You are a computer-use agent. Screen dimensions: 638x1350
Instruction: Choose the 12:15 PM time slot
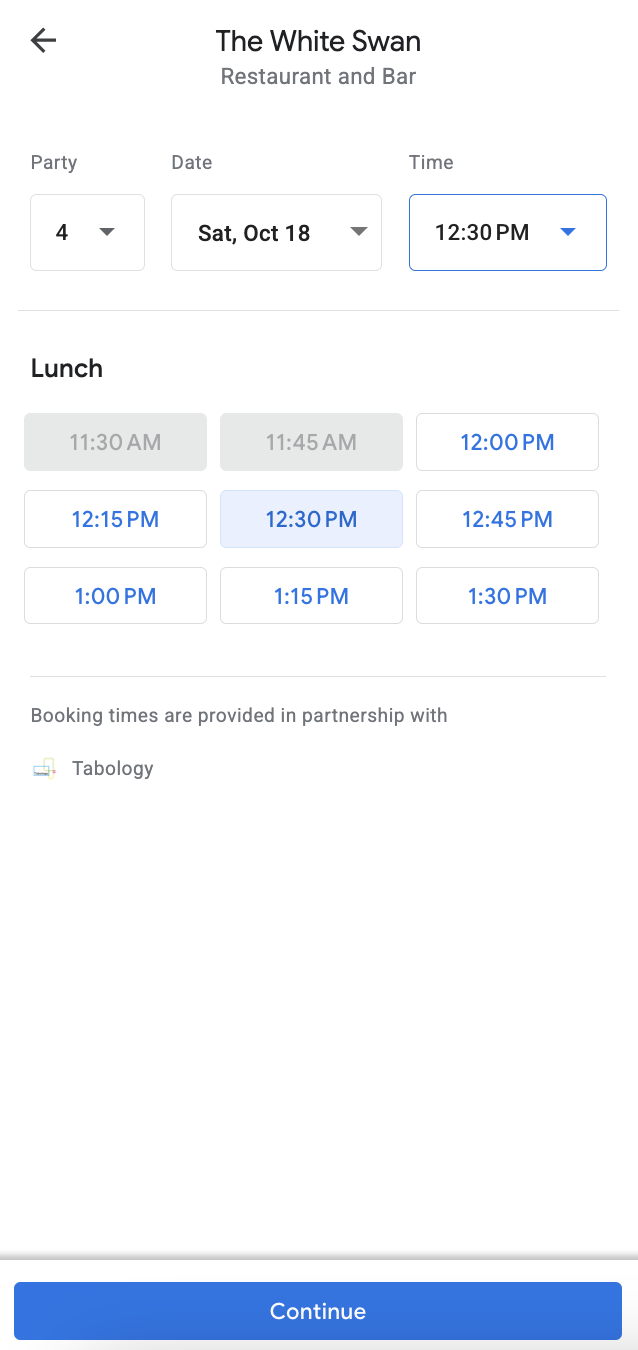[x=115, y=519]
